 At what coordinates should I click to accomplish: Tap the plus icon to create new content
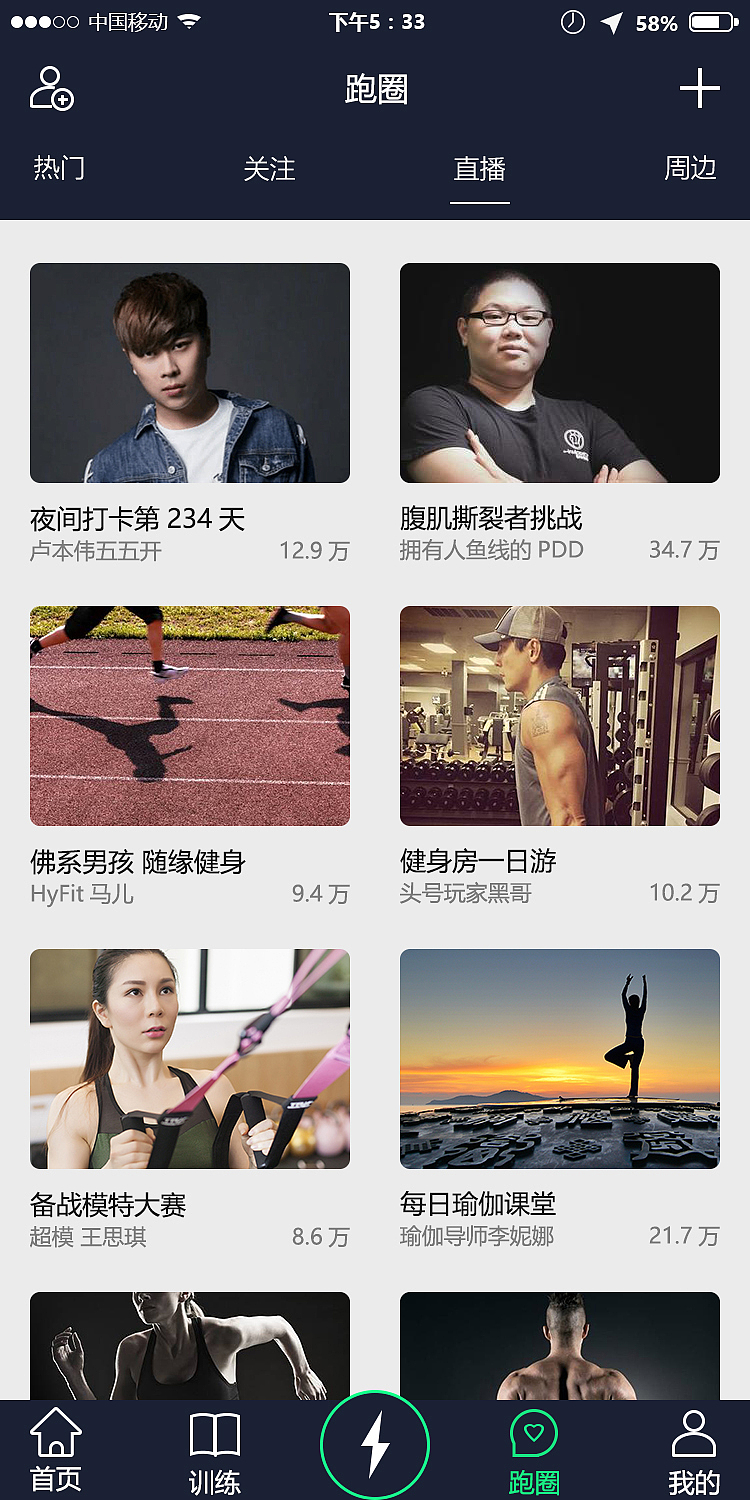click(700, 88)
